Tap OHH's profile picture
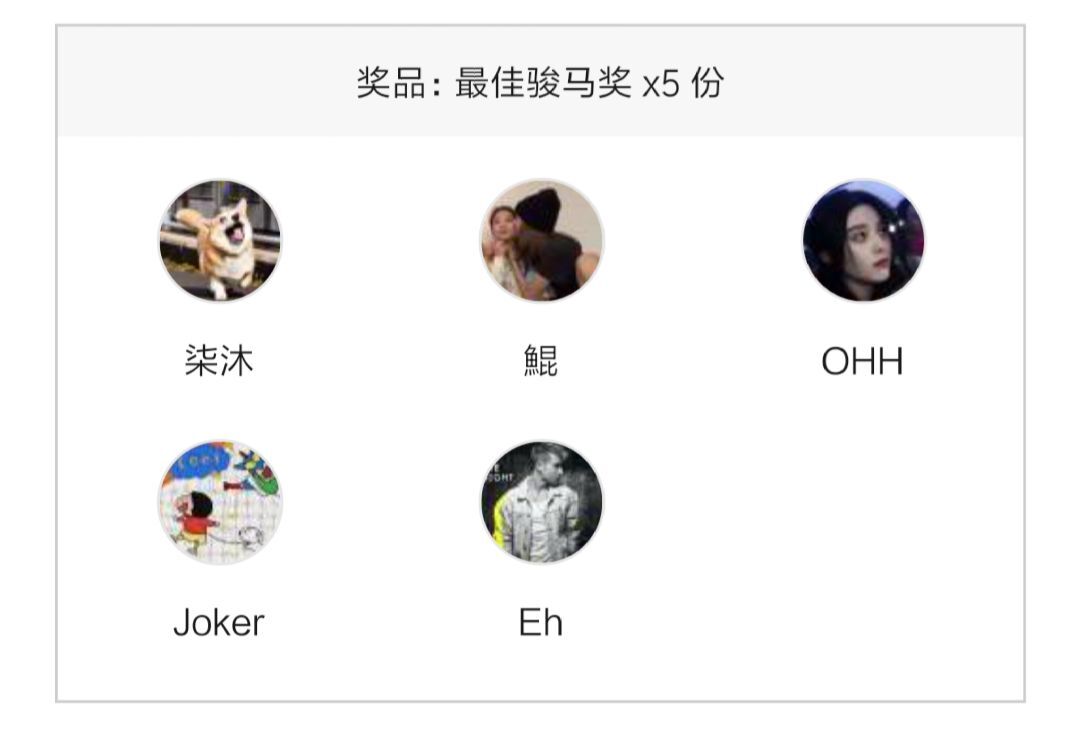 [x=863, y=241]
